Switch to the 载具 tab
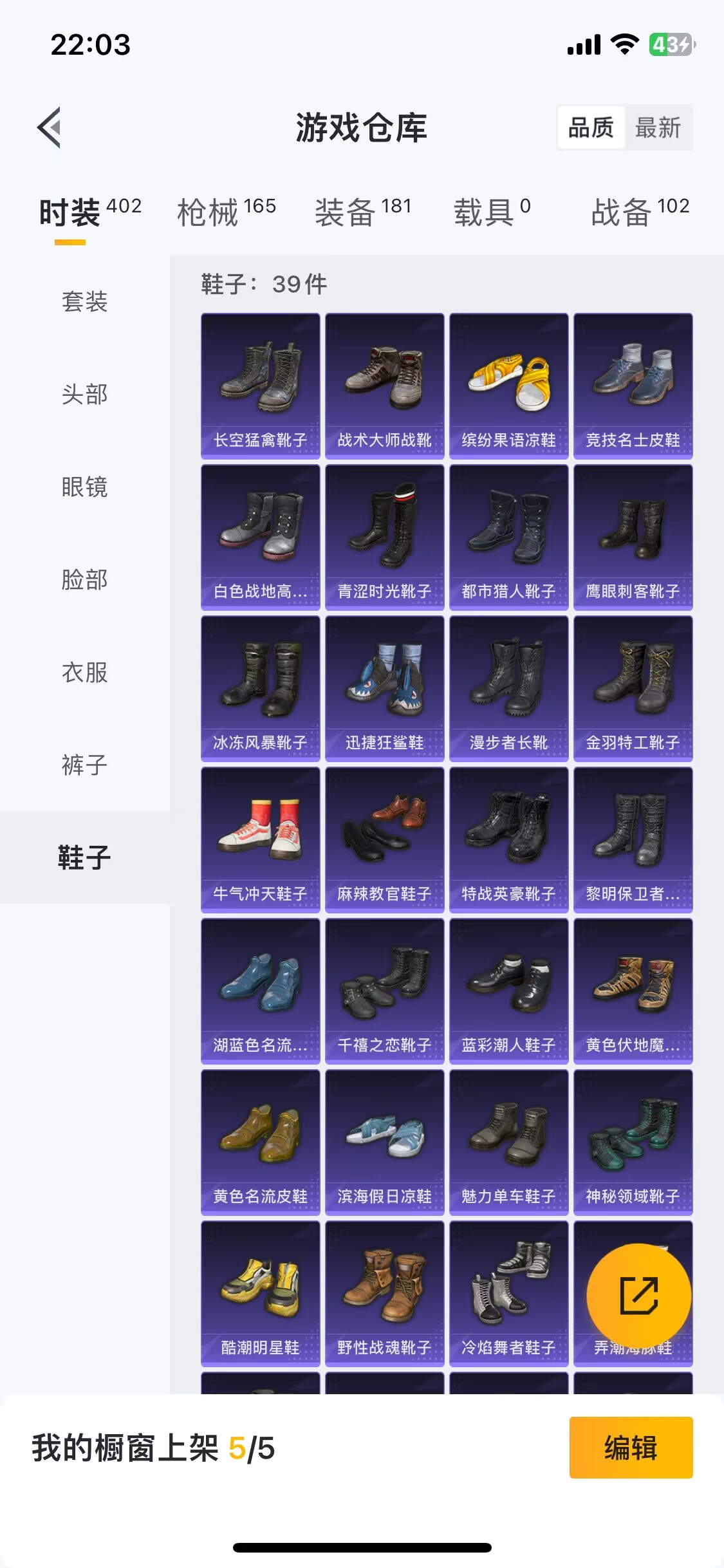This screenshot has width=724, height=1568. pyautogui.click(x=492, y=211)
